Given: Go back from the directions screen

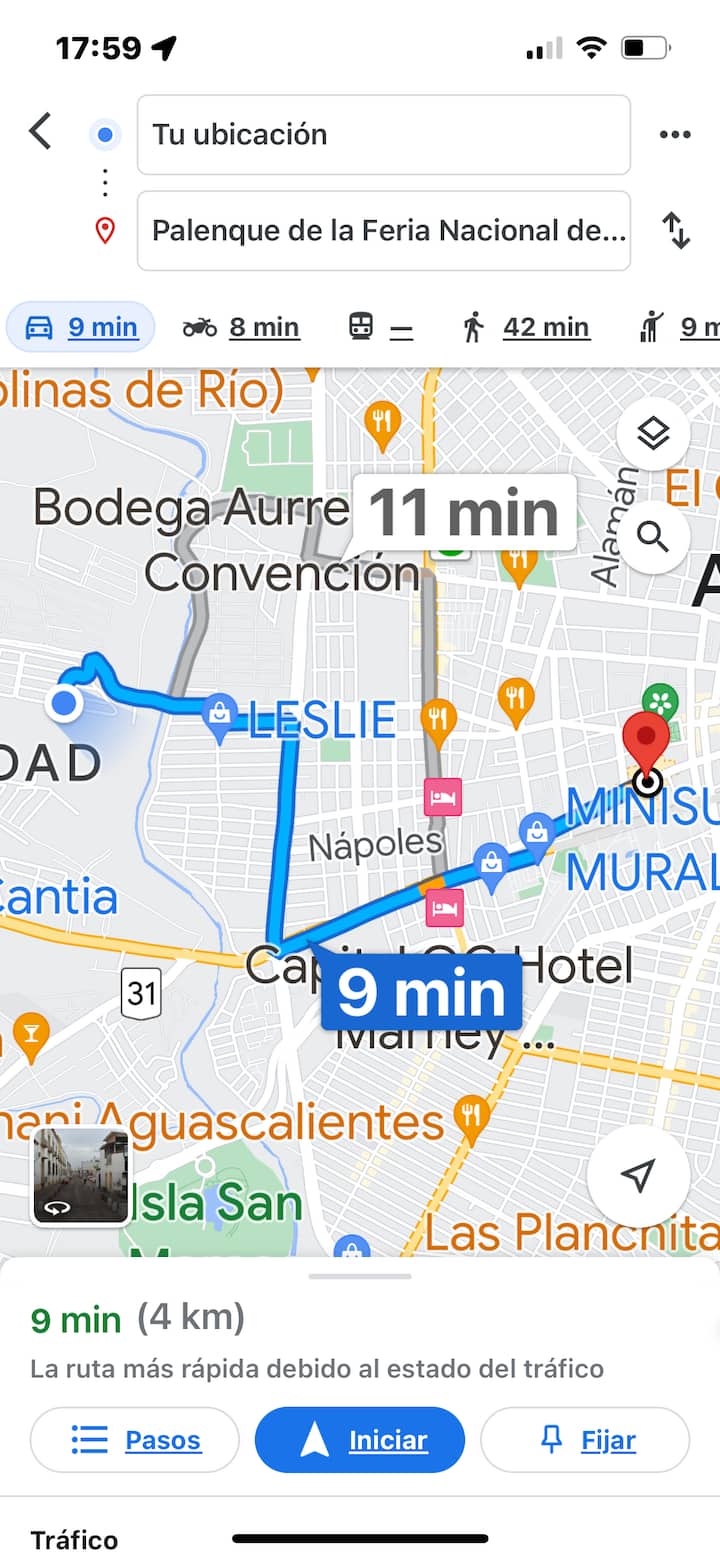Looking at the screenshot, I should pyautogui.click(x=40, y=132).
